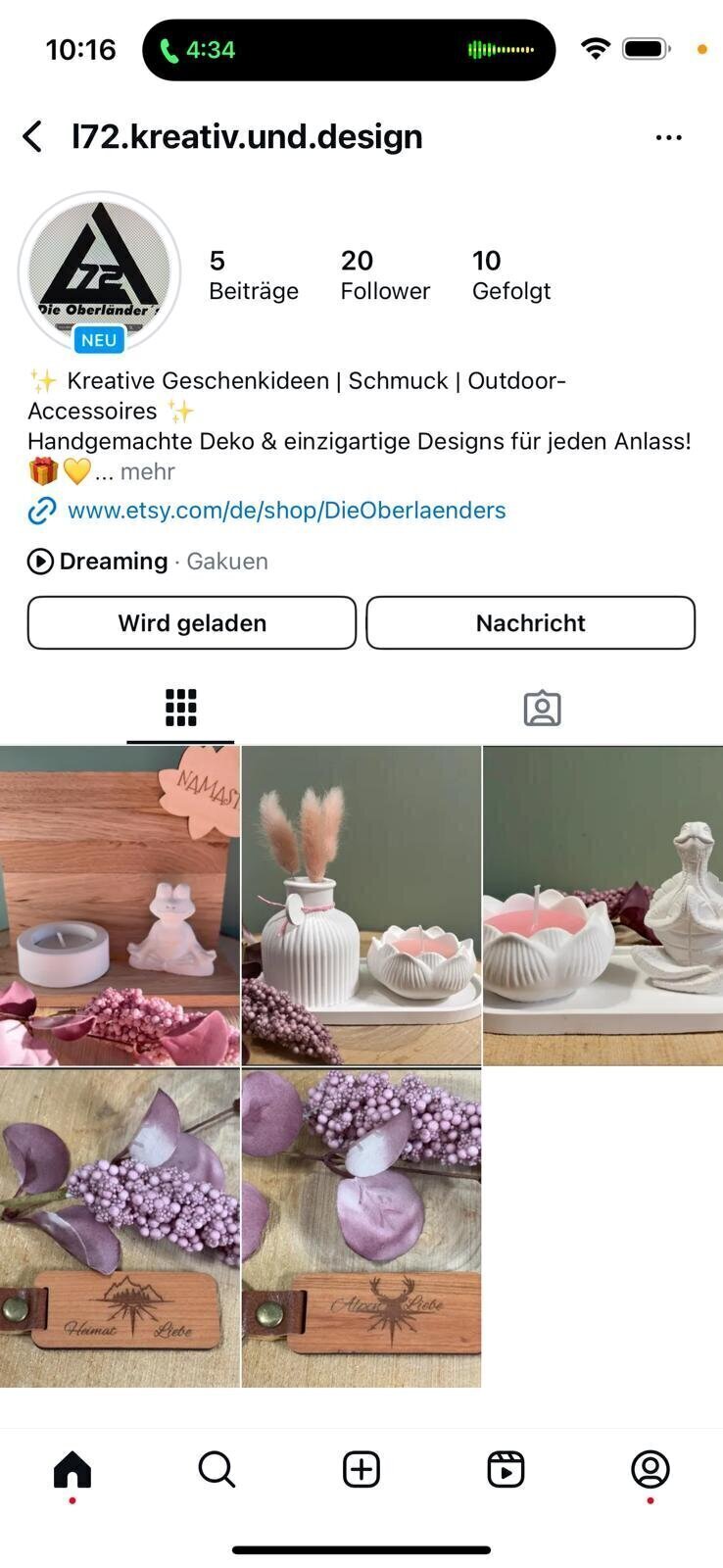
Task: Switch to the posts grid tab
Action: (x=180, y=708)
